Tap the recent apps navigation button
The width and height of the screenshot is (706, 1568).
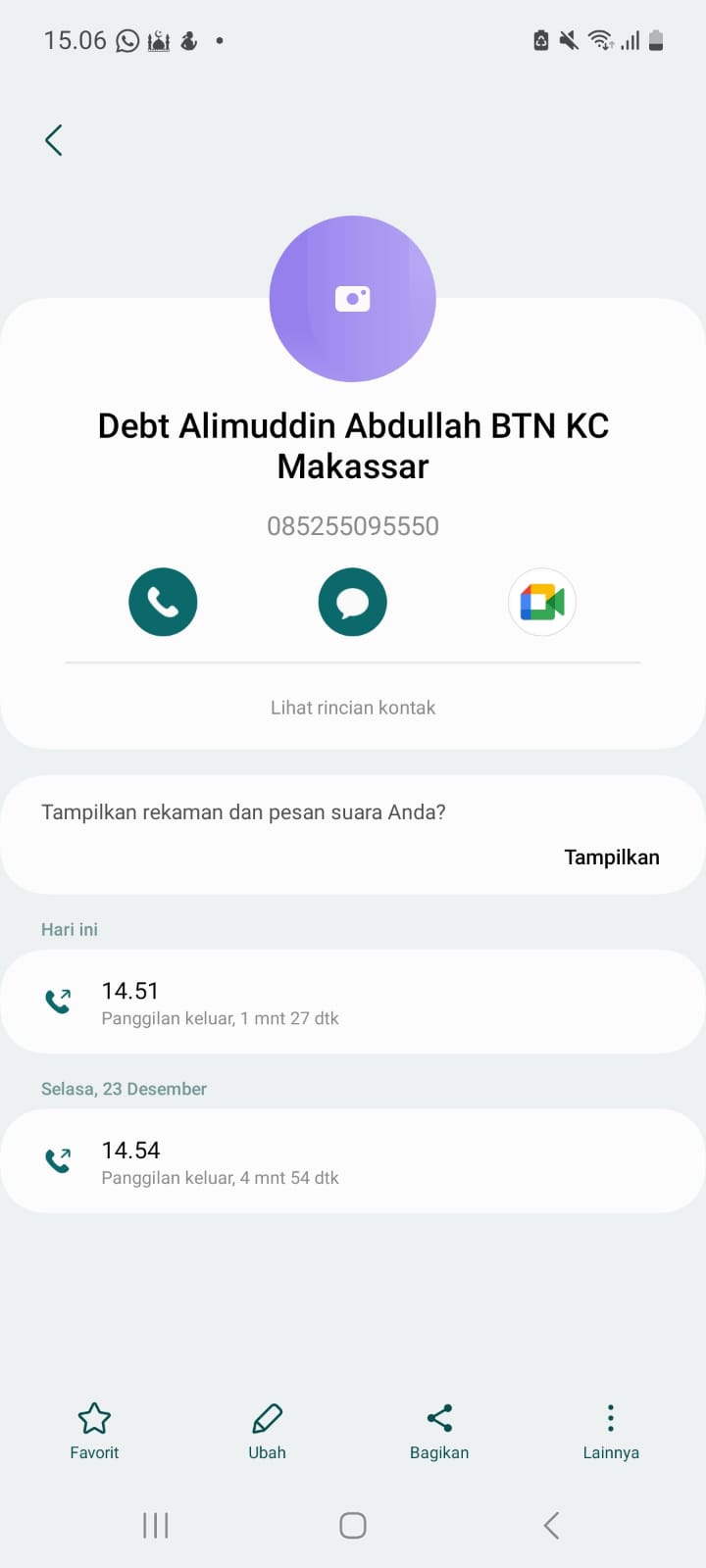(155, 1525)
